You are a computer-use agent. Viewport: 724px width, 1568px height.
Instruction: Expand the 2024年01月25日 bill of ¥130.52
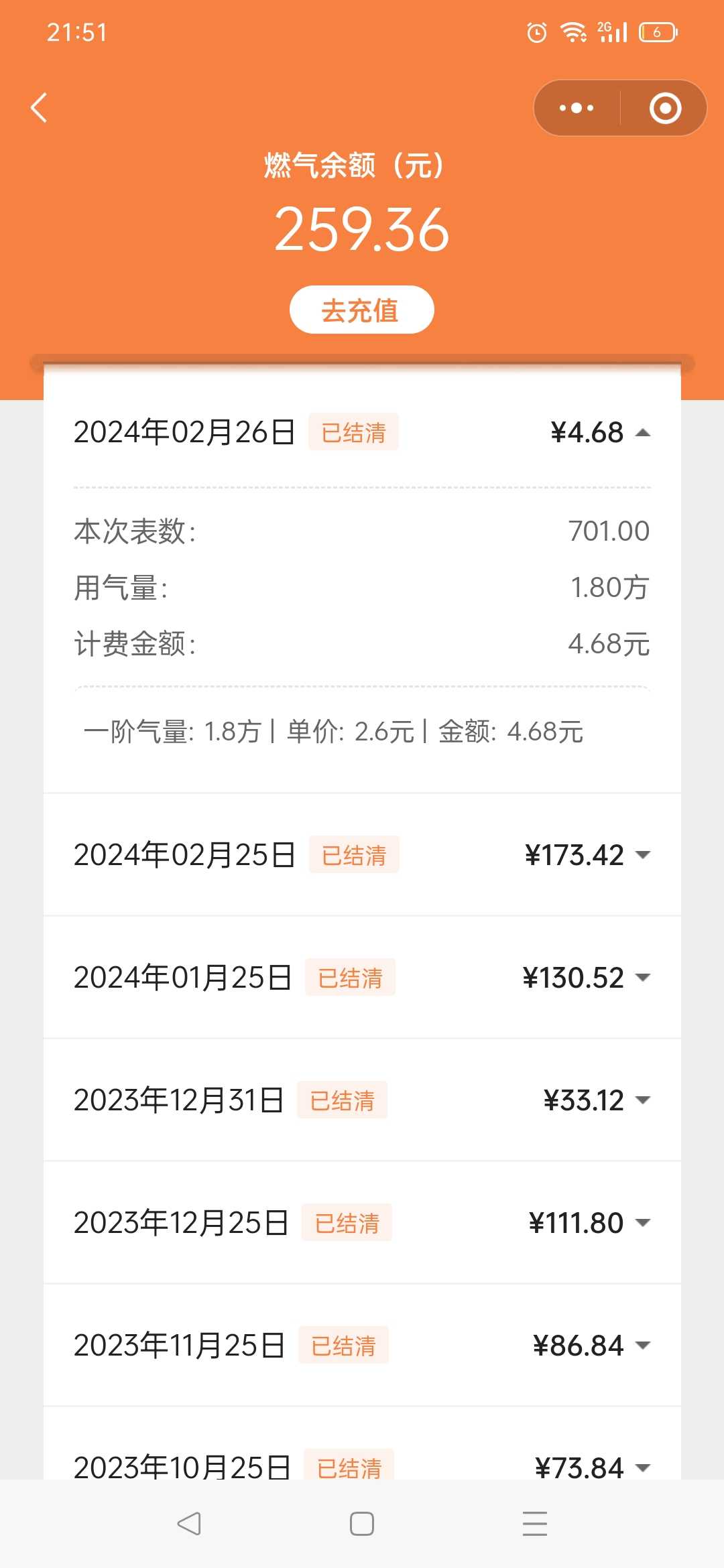[362, 977]
